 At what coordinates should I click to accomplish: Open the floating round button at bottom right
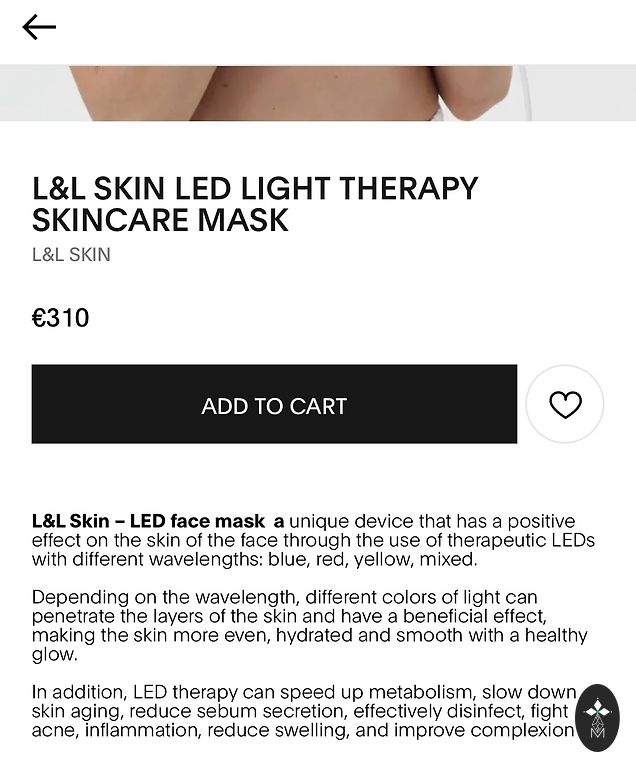[x=598, y=717]
